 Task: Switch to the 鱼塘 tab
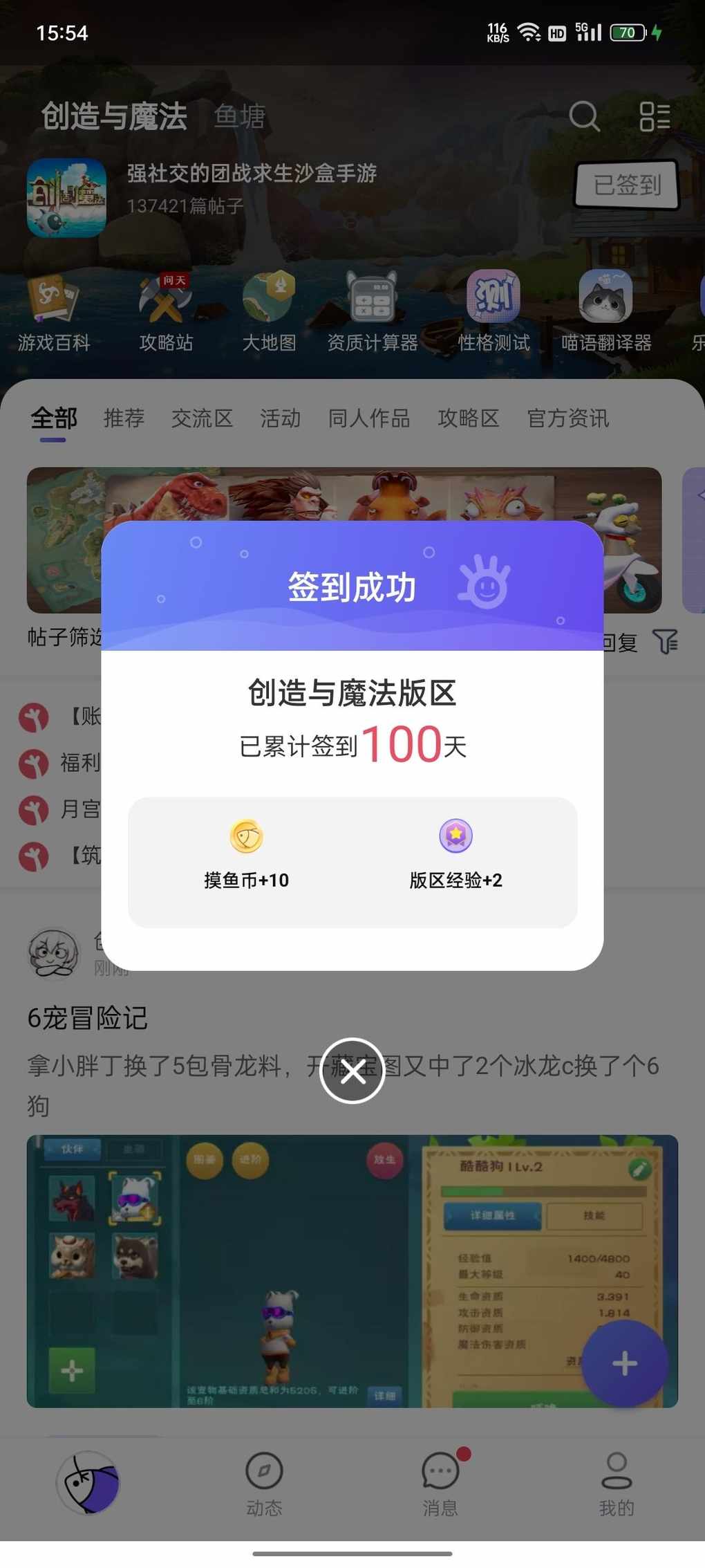coord(239,116)
